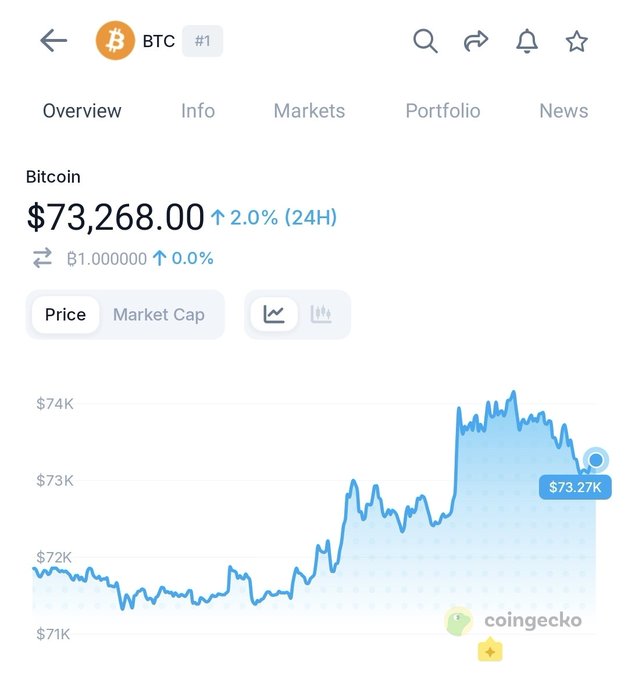Open the Markets tab

tap(309, 111)
